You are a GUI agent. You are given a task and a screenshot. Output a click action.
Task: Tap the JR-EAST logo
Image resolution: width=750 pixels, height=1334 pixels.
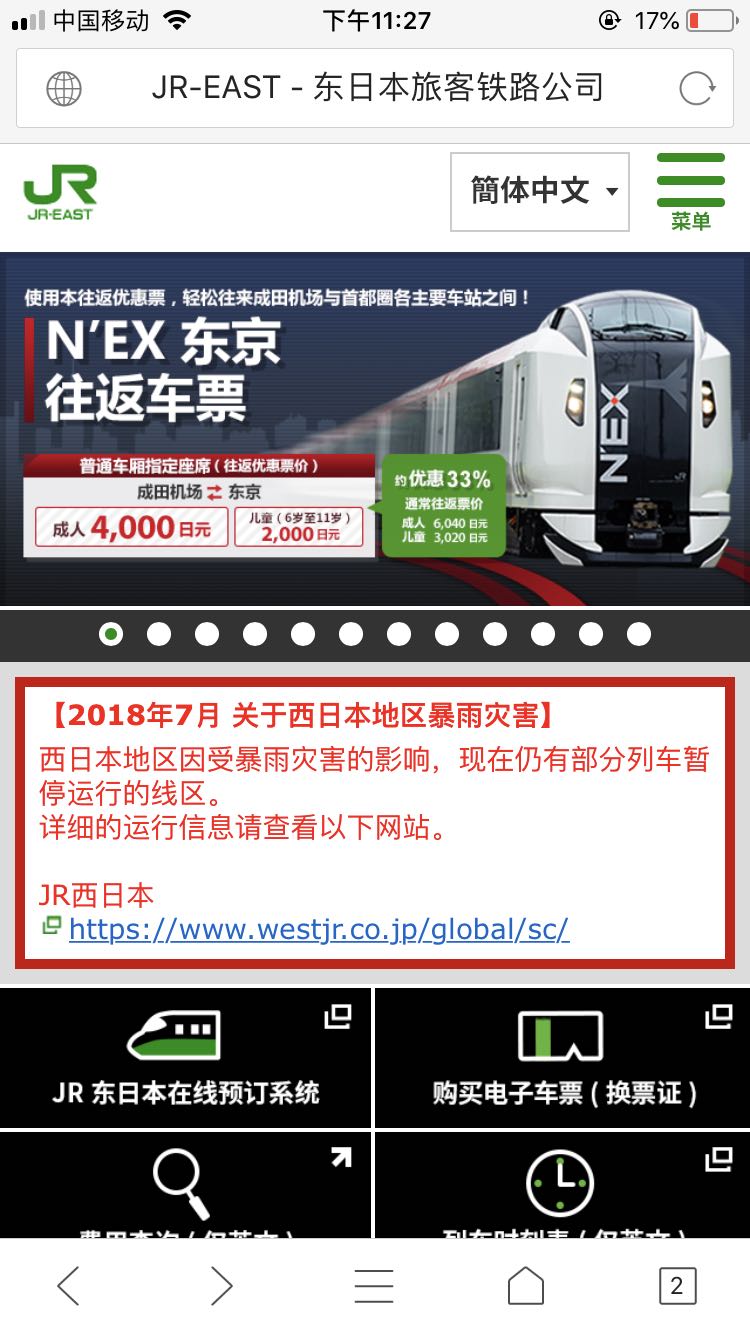pyautogui.click(x=60, y=192)
